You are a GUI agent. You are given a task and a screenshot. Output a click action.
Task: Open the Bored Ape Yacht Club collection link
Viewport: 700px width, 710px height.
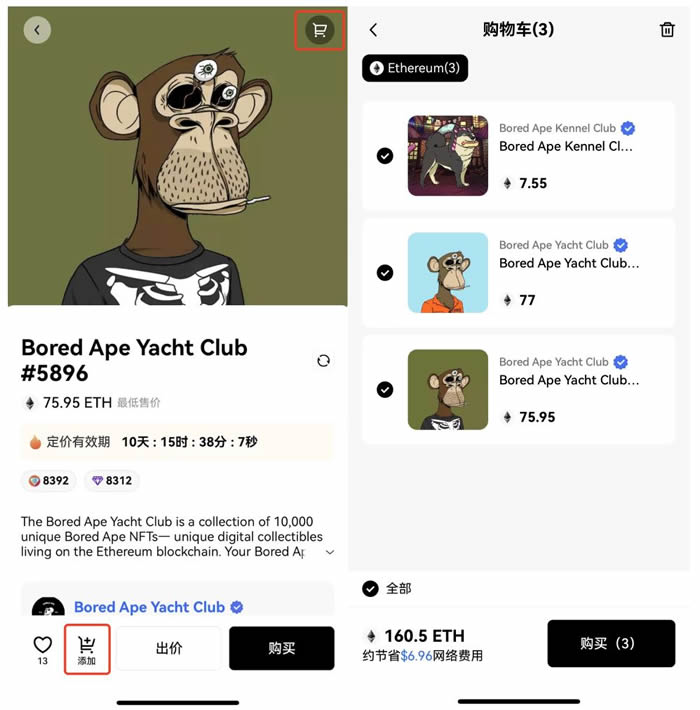click(x=149, y=607)
